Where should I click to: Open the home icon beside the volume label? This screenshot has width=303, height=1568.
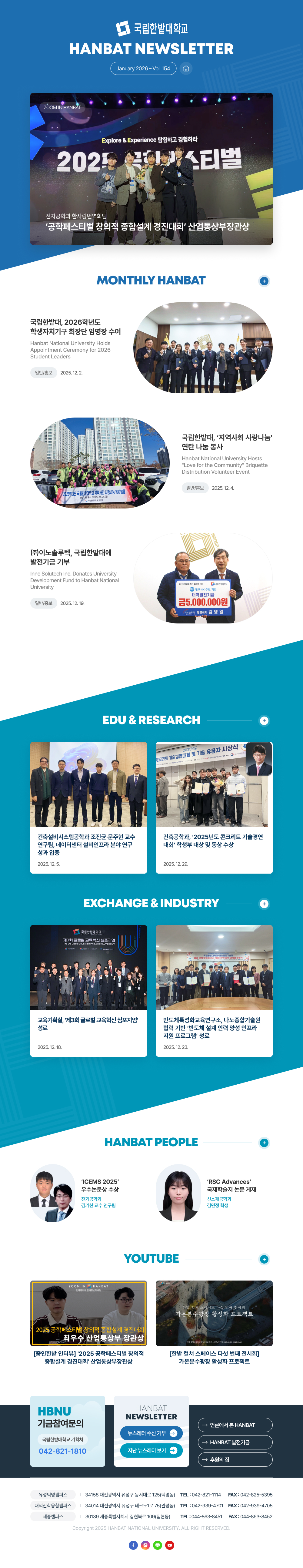pyautogui.click(x=186, y=69)
